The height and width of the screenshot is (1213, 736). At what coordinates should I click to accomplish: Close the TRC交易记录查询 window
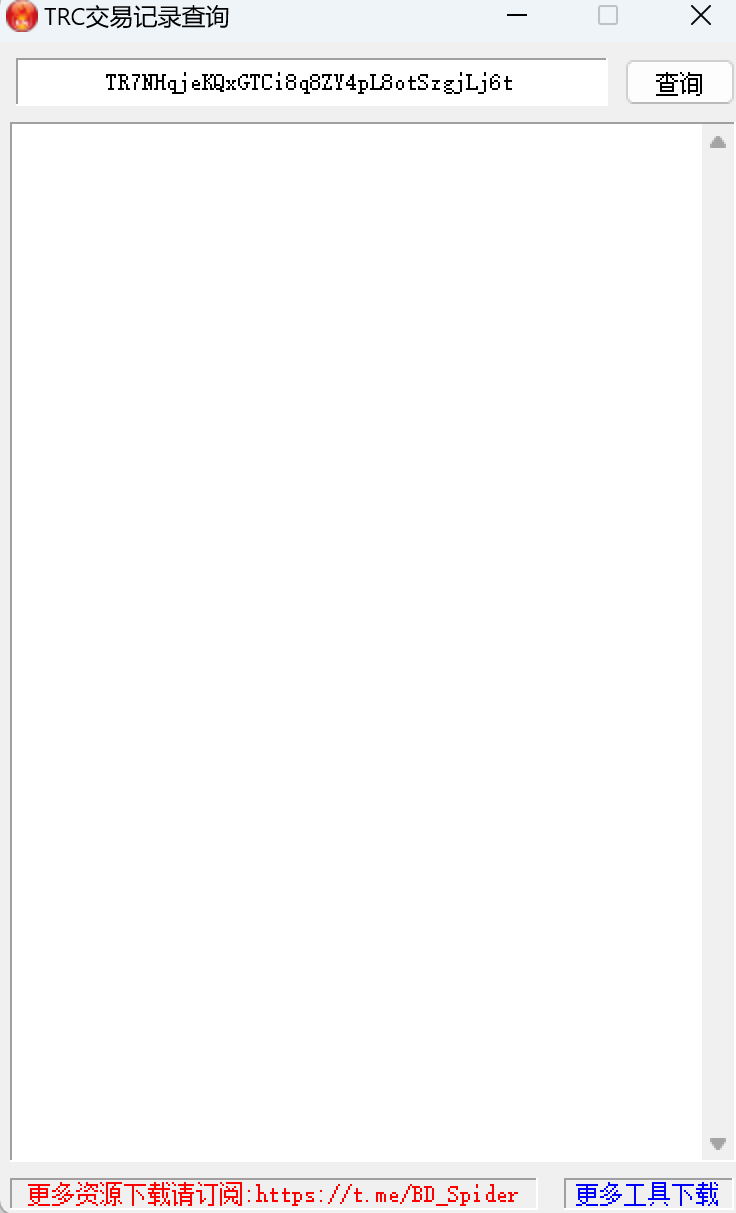pos(700,16)
